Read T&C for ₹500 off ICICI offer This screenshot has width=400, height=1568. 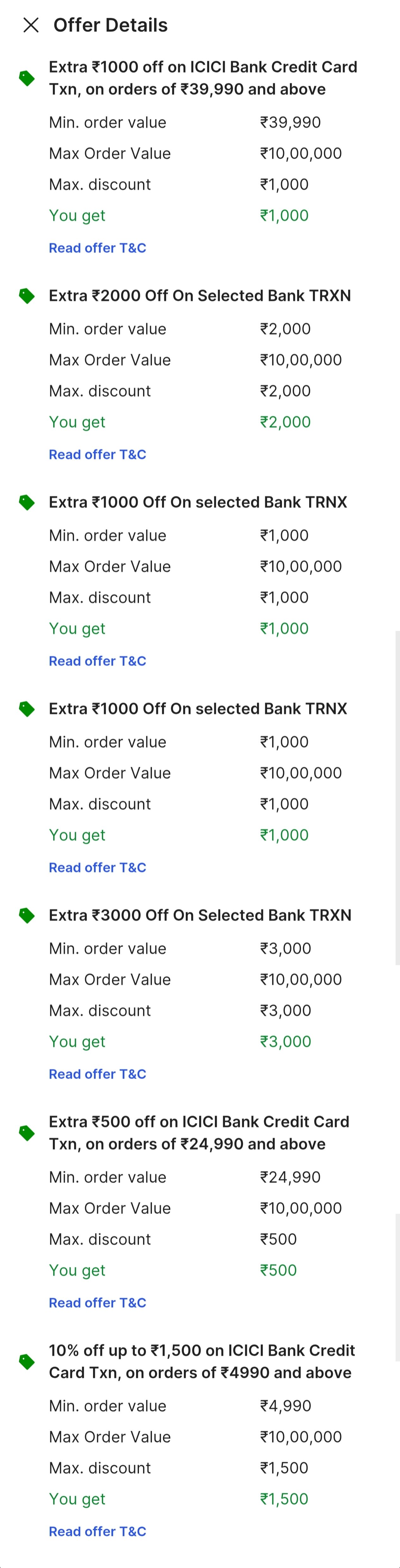(x=97, y=1303)
